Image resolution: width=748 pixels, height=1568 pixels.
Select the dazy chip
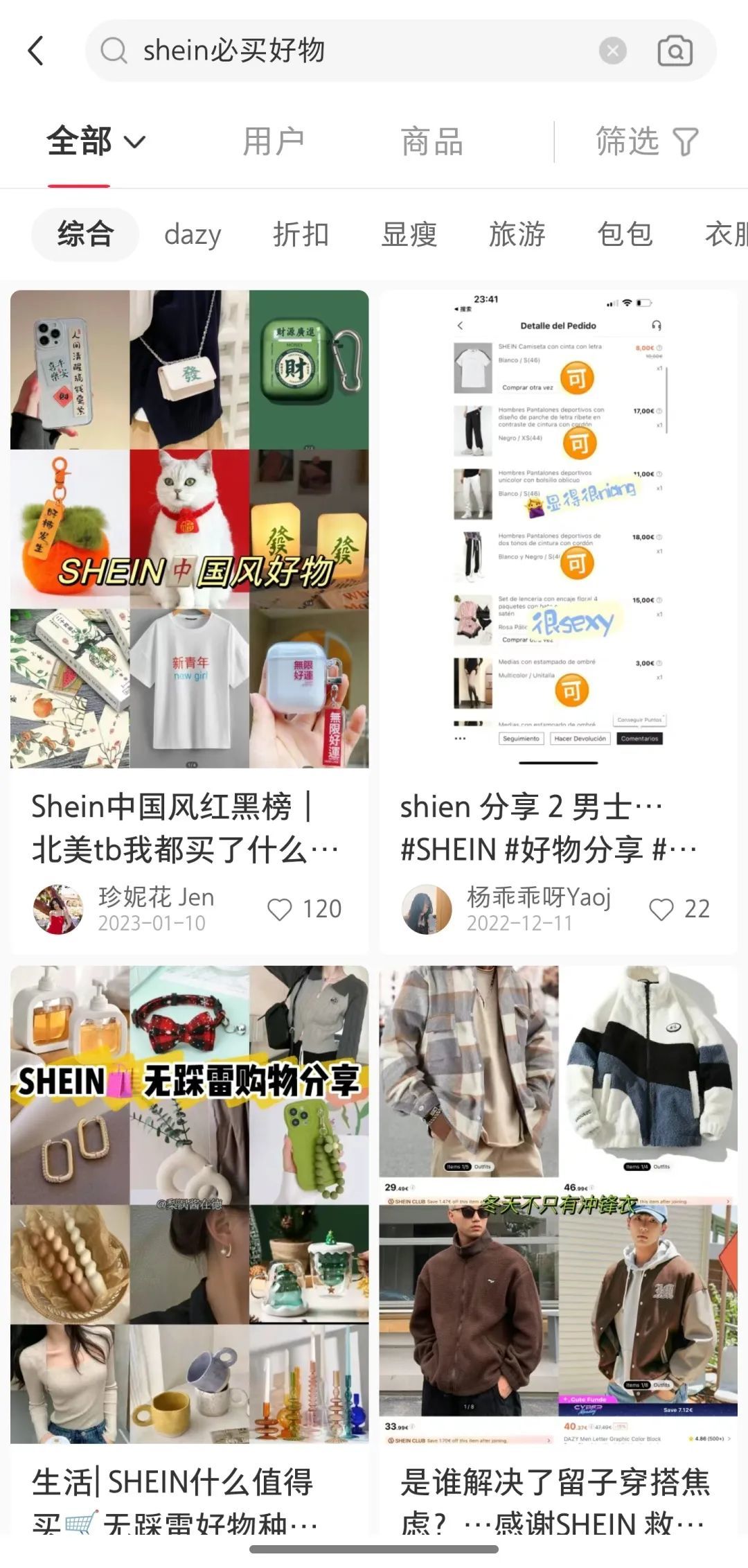coord(193,234)
